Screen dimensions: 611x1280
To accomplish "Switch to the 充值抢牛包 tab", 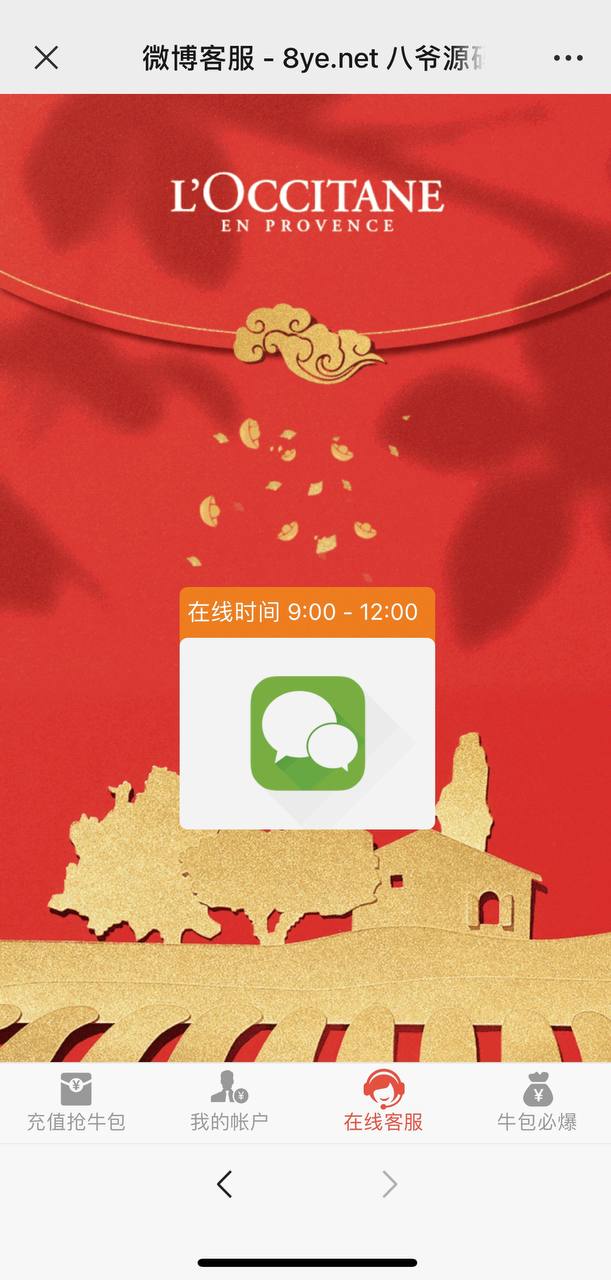I will (76, 1101).
